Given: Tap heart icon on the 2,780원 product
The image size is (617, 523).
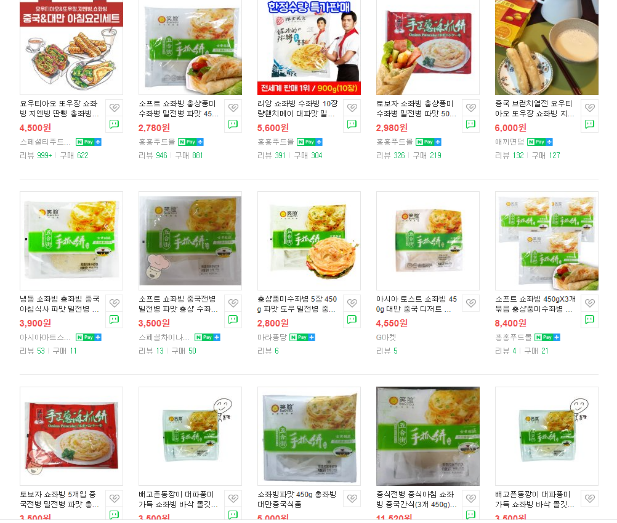Looking at the screenshot, I should 233,108.
